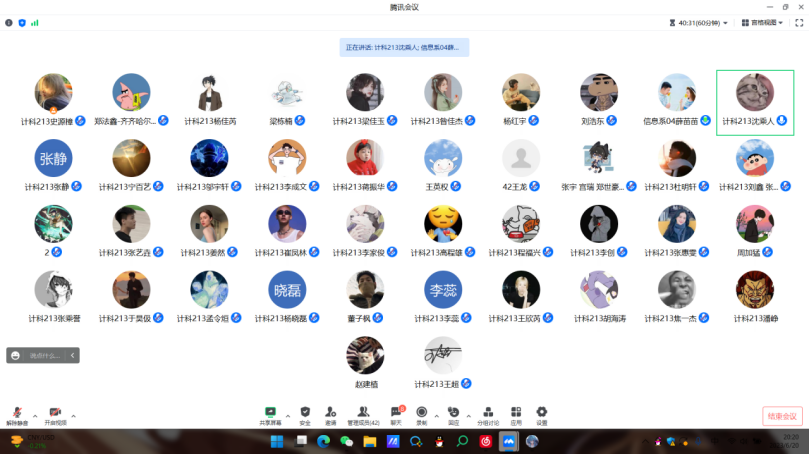The width and height of the screenshot is (809, 454).
Task: Collapse the quick chat box arrow
Action: click(x=73, y=355)
